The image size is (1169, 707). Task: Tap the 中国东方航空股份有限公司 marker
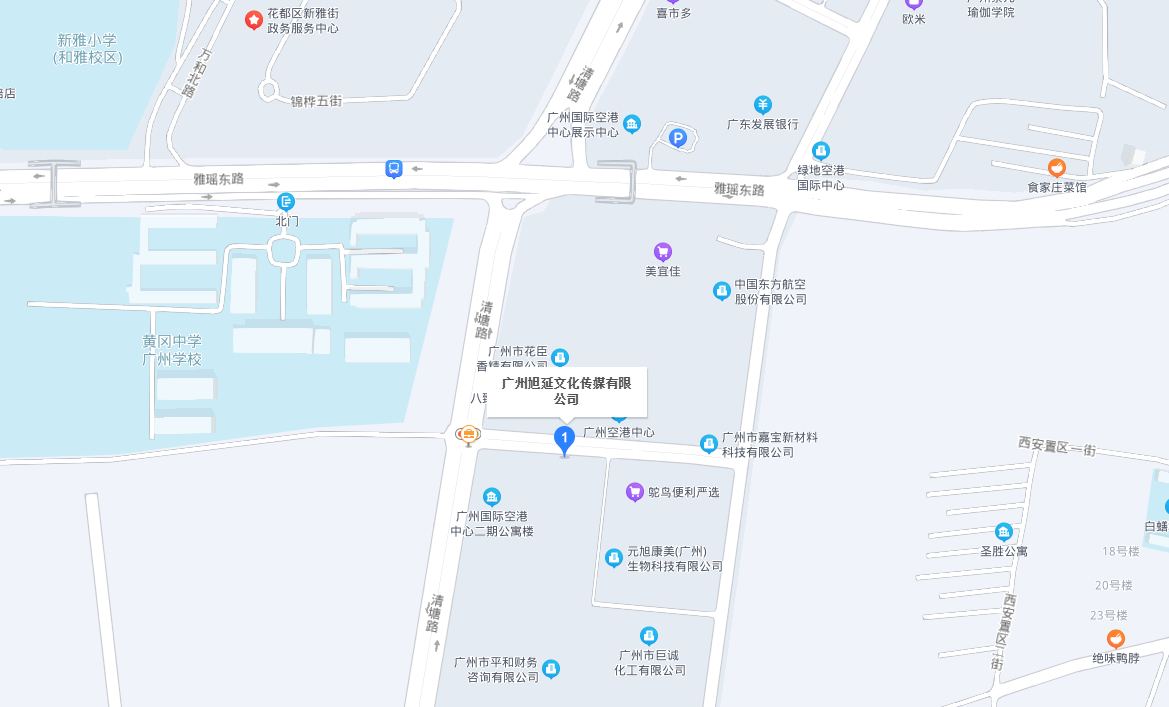click(x=721, y=291)
